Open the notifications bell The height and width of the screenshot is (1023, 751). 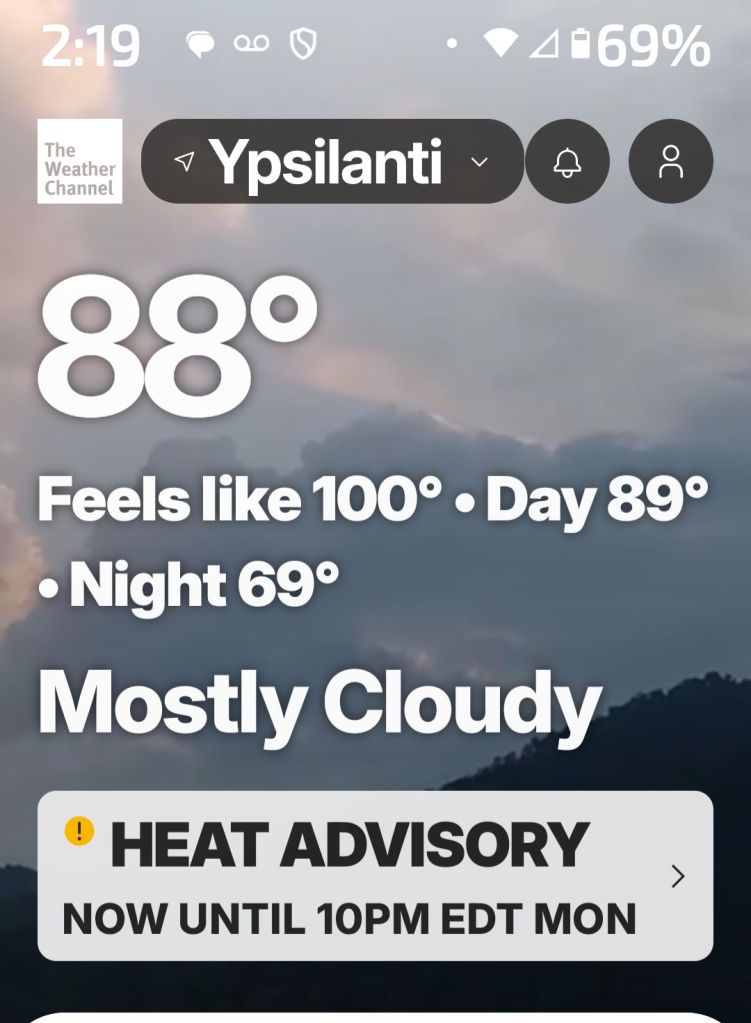(567, 162)
